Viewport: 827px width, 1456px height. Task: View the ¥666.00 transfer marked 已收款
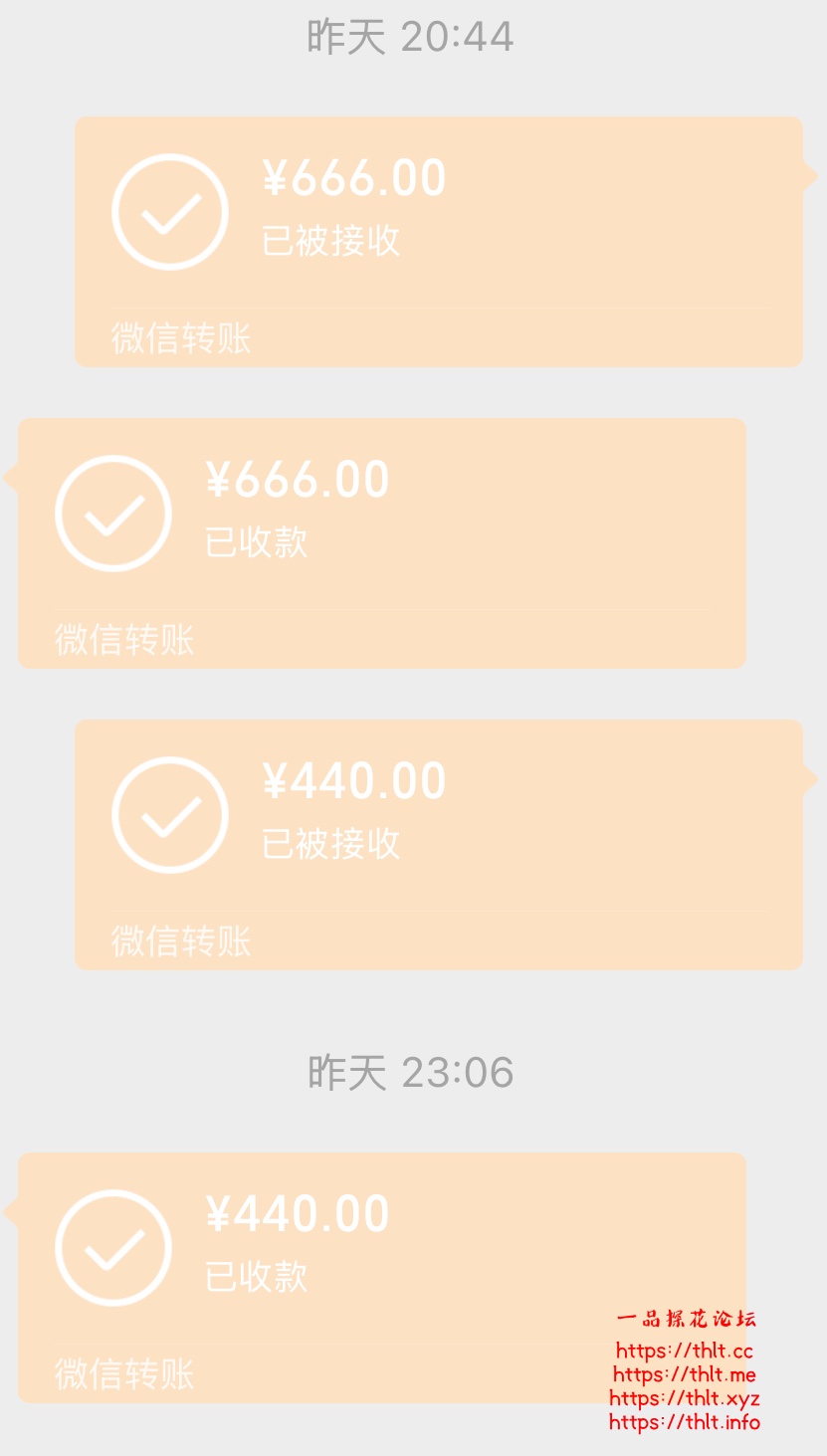click(x=382, y=542)
